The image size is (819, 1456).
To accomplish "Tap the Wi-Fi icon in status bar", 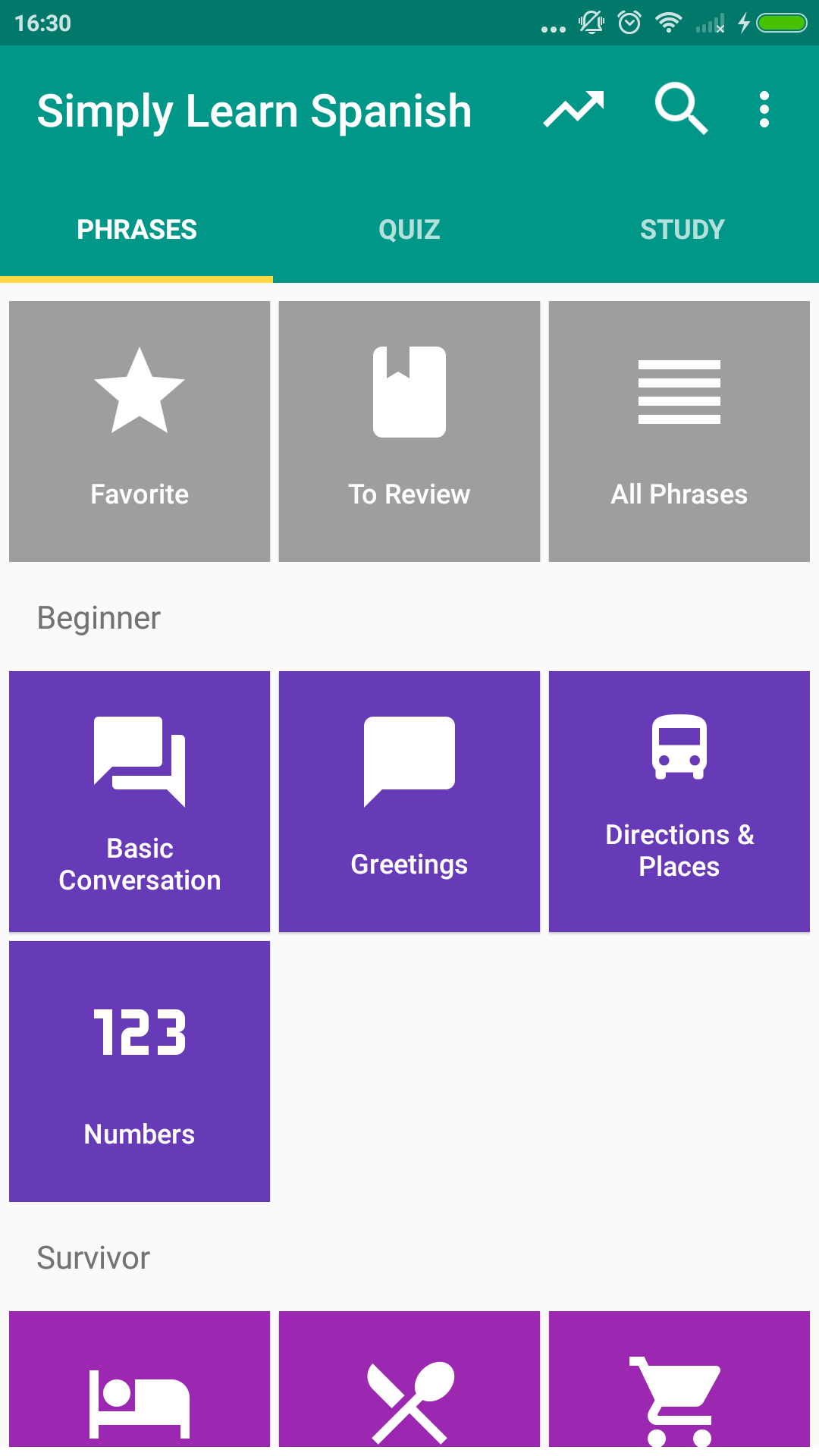I will pyautogui.click(x=669, y=24).
